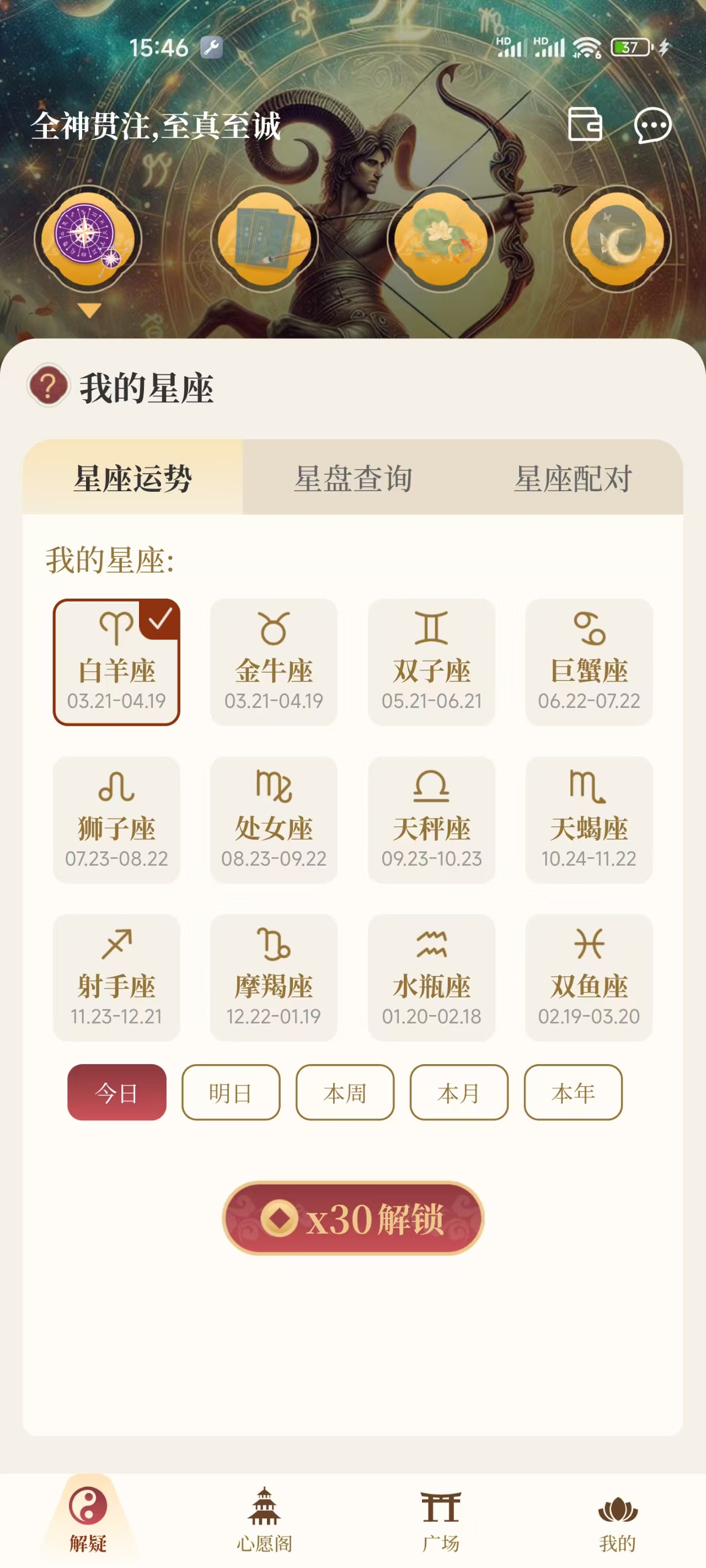Viewport: 706px width, 1568px height.
Task: Unlock the fortune with x30 解锁
Action: pos(352,1218)
